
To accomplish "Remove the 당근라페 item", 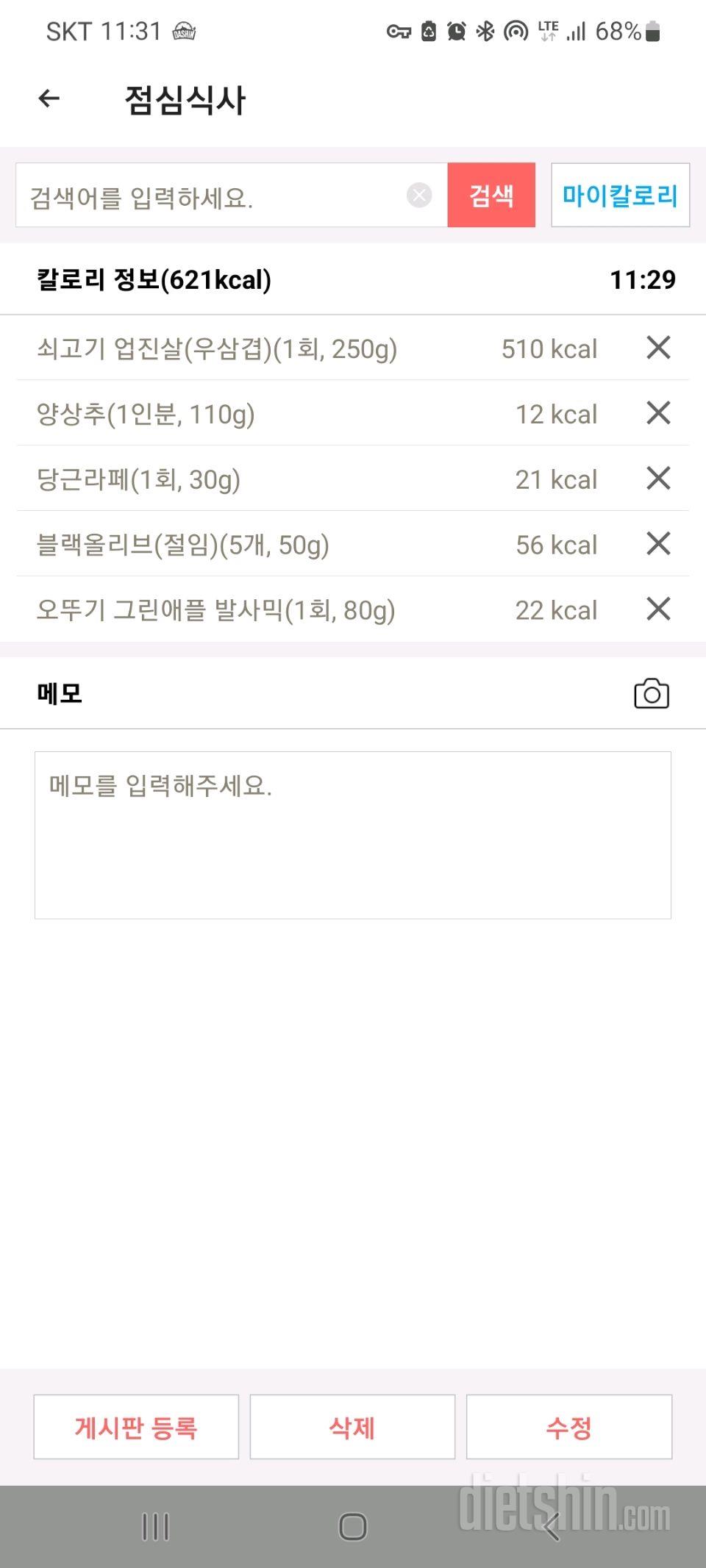I will [658, 479].
